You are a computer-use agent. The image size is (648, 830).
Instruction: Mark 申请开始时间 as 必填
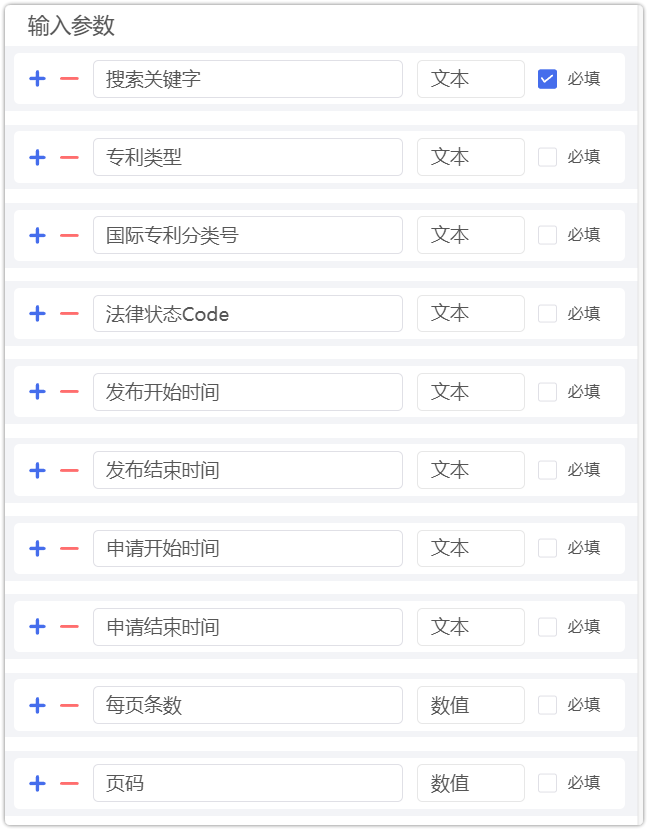pos(547,548)
